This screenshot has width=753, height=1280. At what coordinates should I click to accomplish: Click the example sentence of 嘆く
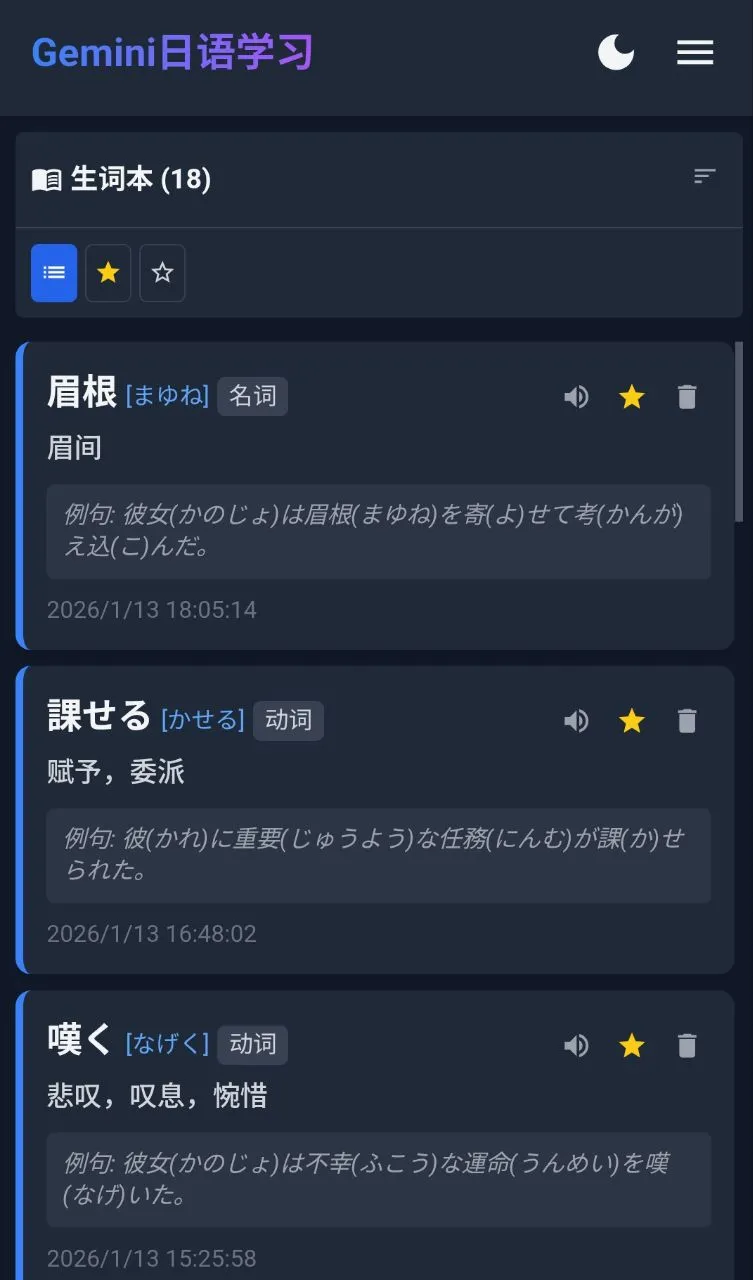tap(379, 1181)
